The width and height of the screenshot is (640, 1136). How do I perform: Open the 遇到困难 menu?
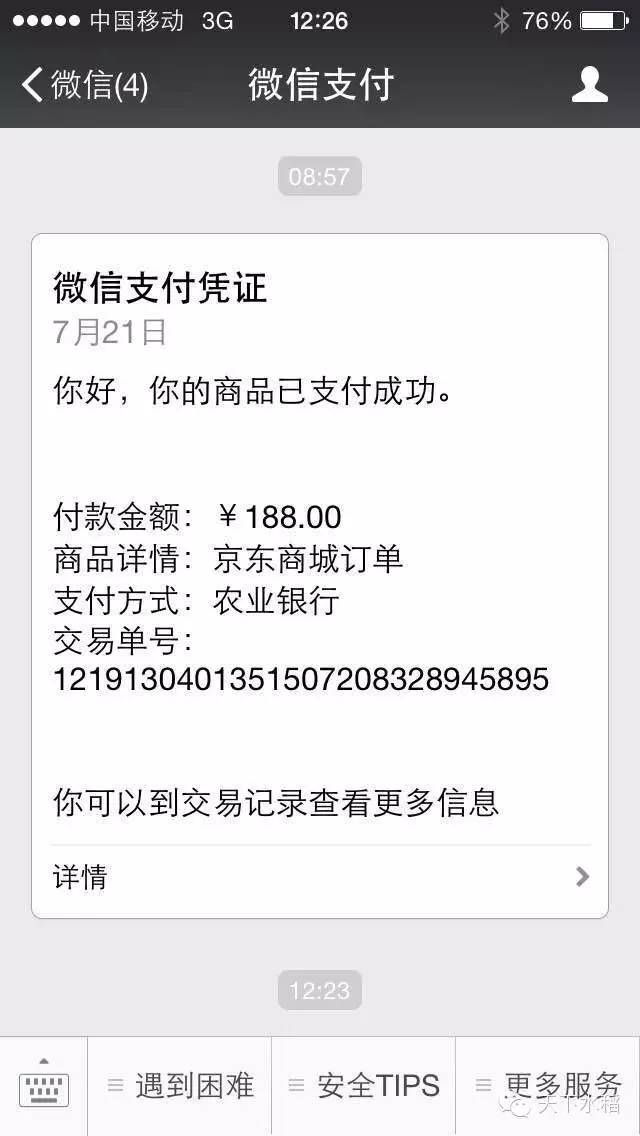coord(180,1086)
